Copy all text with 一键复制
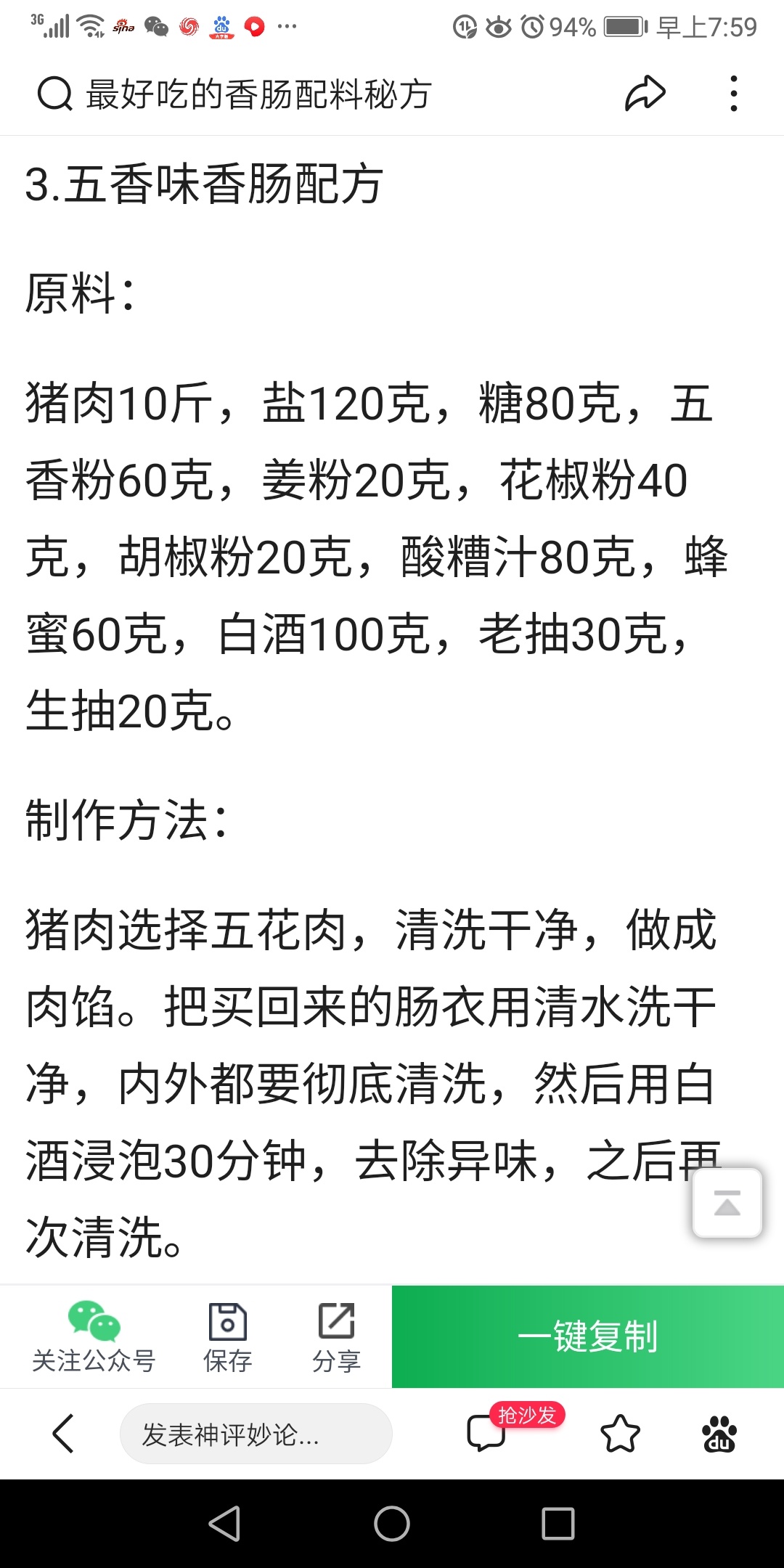Image resolution: width=784 pixels, height=1568 pixels. (x=588, y=1336)
